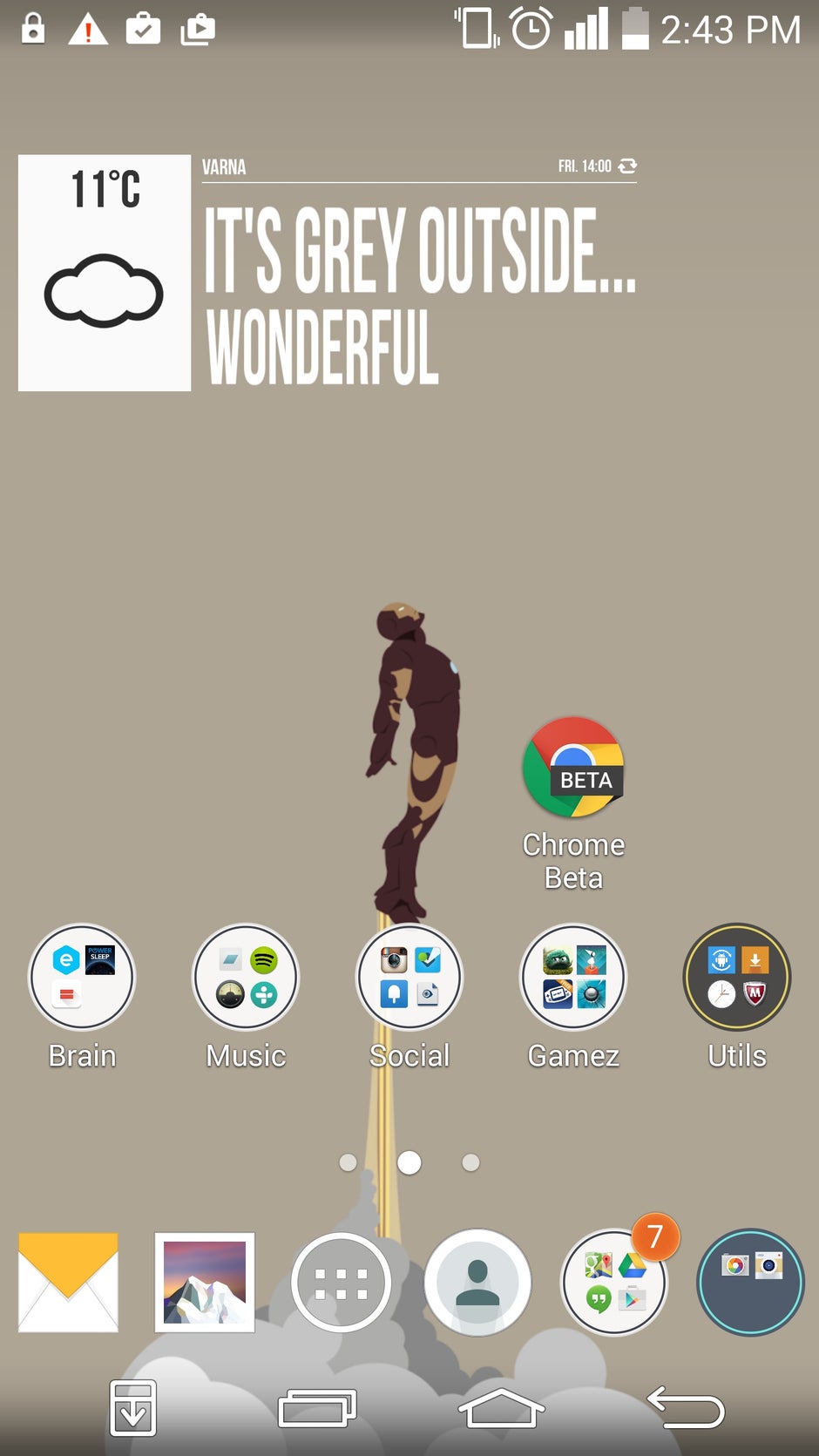Open the contacts app
Image resolution: width=819 pixels, height=1456 pixels.
click(477, 1283)
